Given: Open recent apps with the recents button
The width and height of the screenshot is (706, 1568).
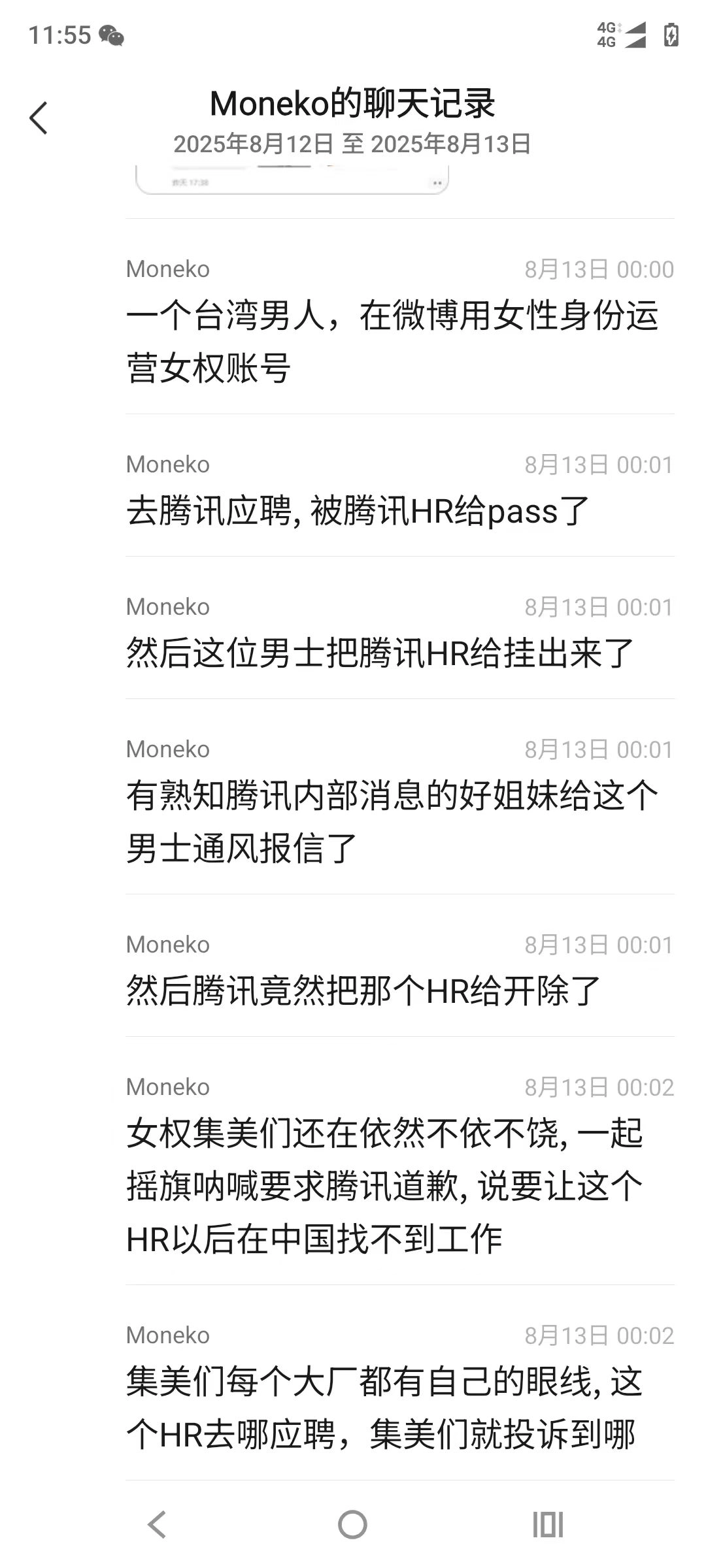Looking at the screenshot, I should tap(549, 1526).
